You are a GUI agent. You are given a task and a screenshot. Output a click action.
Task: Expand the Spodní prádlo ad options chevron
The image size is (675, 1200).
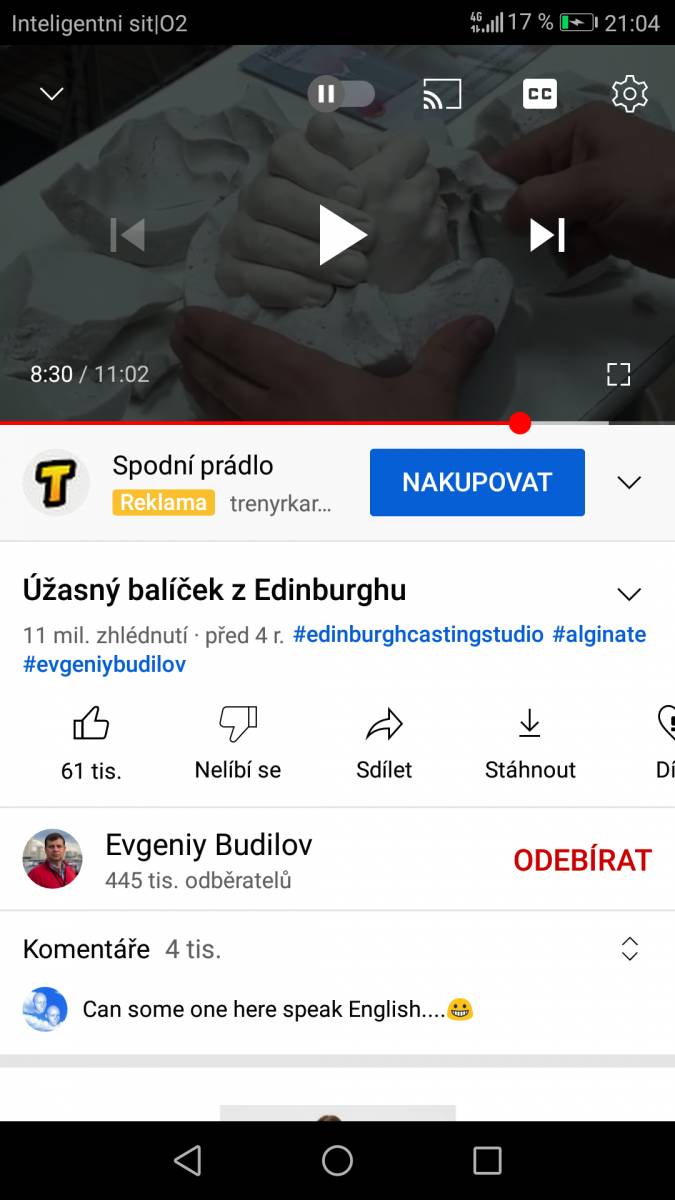click(x=629, y=483)
